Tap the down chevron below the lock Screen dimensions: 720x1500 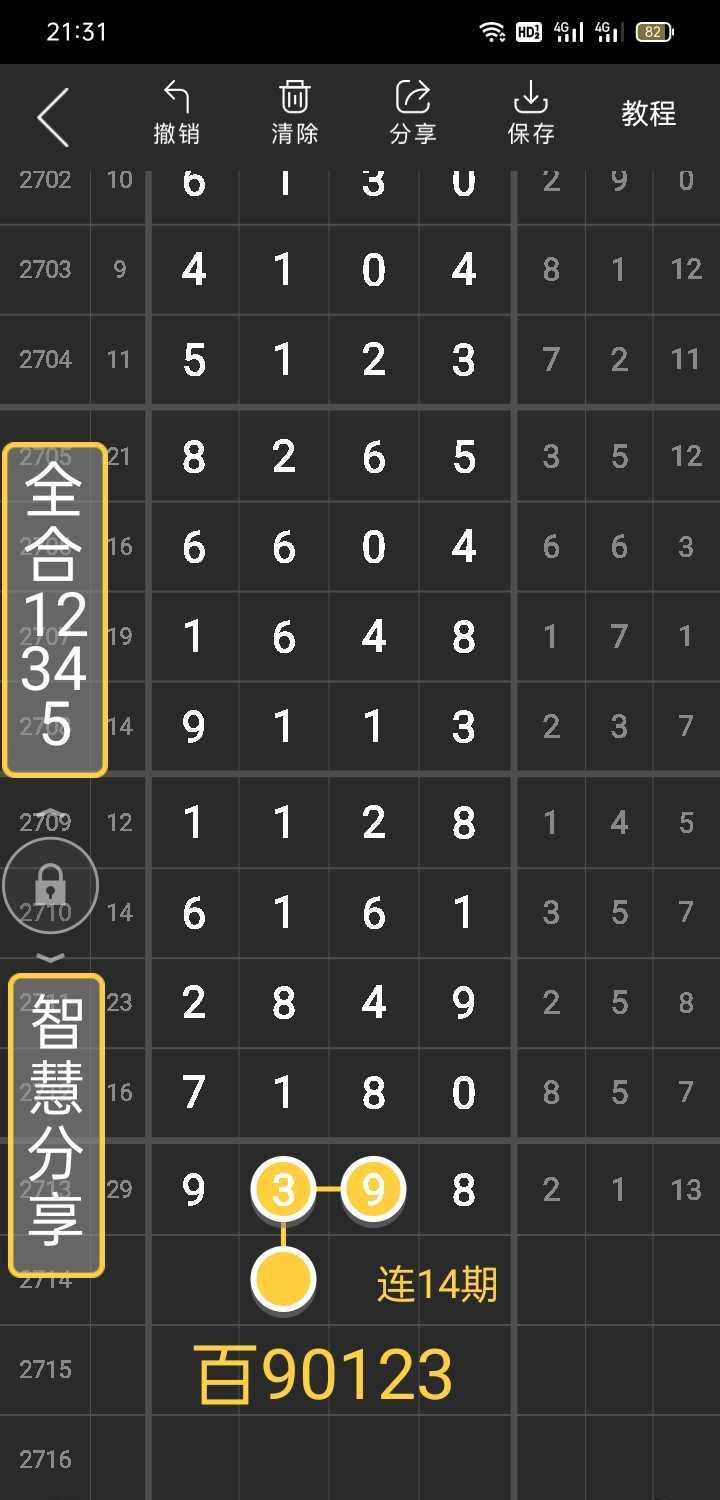[50, 958]
